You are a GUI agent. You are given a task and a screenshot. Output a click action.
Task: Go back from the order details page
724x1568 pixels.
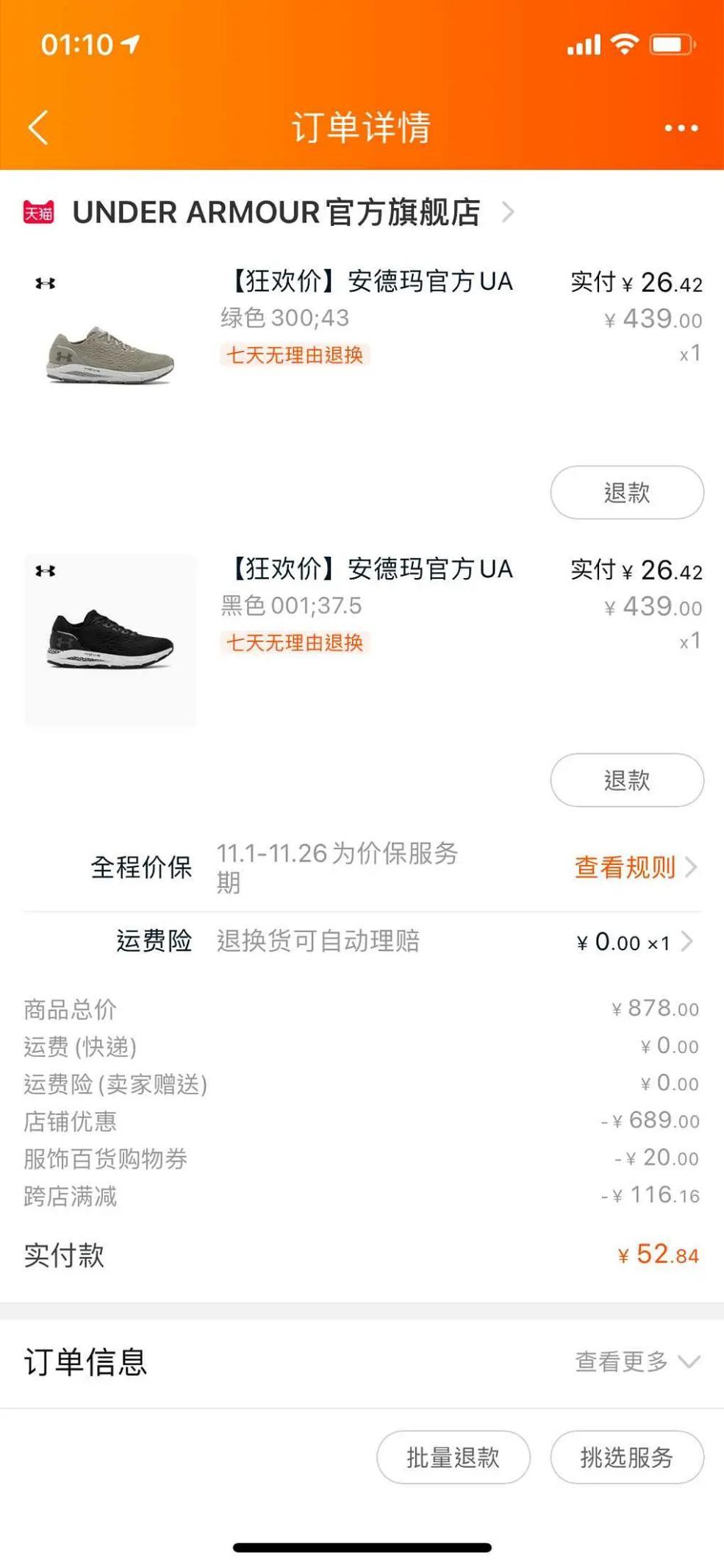[x=38, y=127]
